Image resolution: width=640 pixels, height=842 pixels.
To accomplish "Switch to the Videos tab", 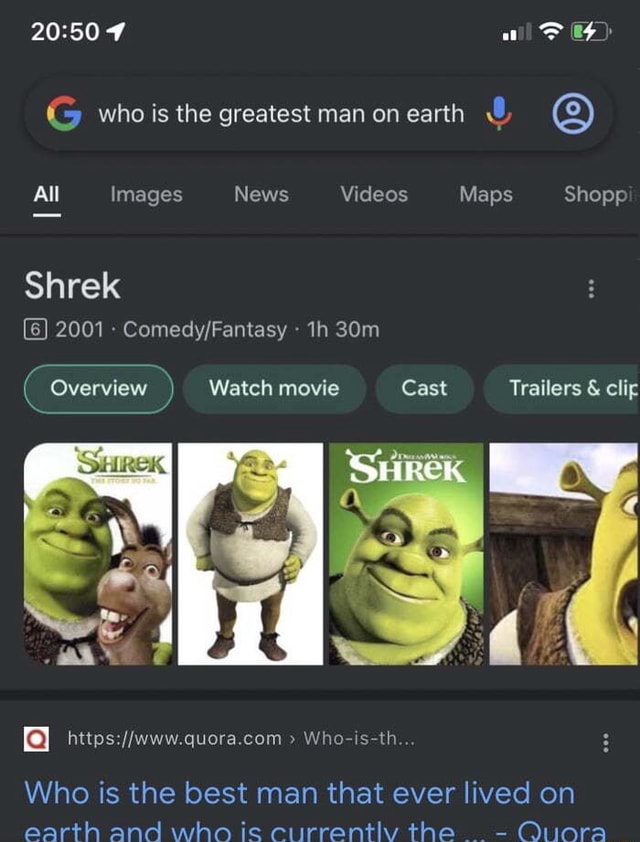I will (374, 194).
